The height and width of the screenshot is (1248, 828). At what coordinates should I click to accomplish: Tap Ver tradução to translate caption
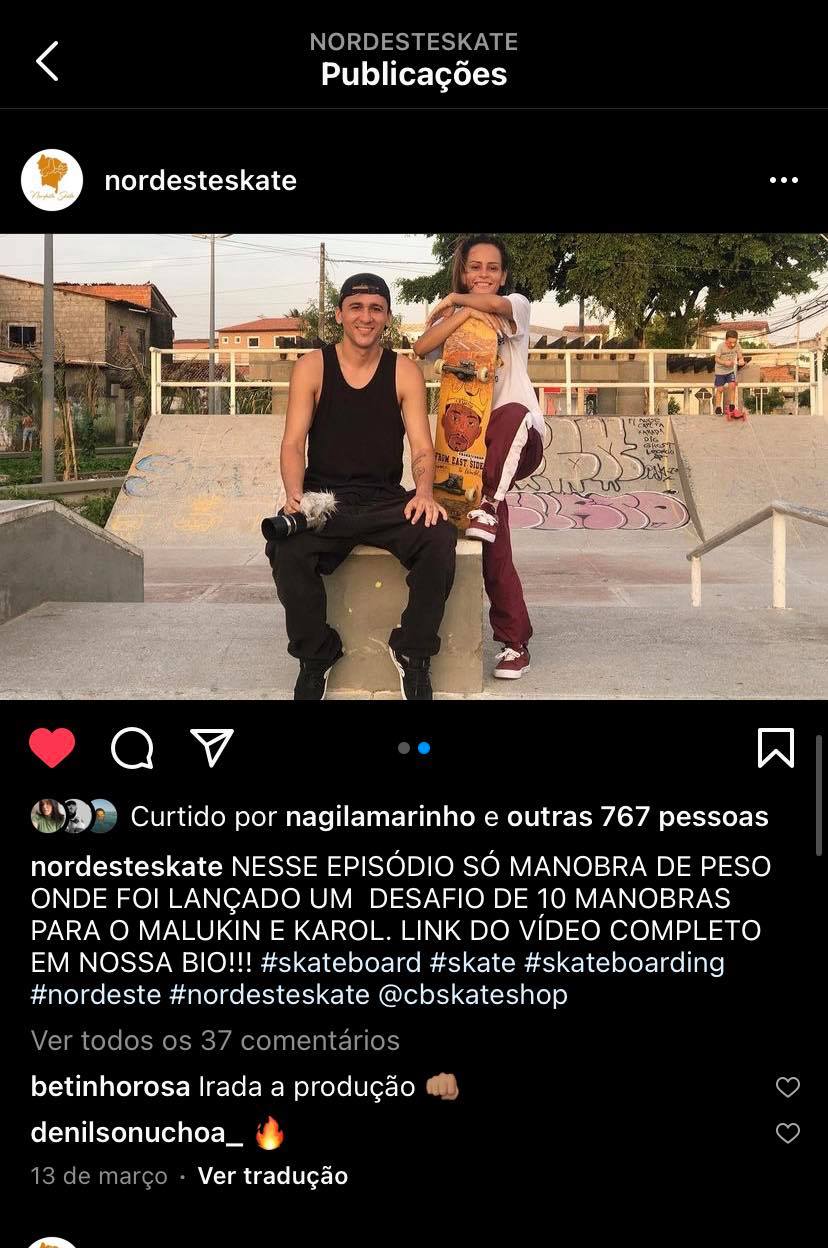pyautogui.click(x=272, y=1176)
